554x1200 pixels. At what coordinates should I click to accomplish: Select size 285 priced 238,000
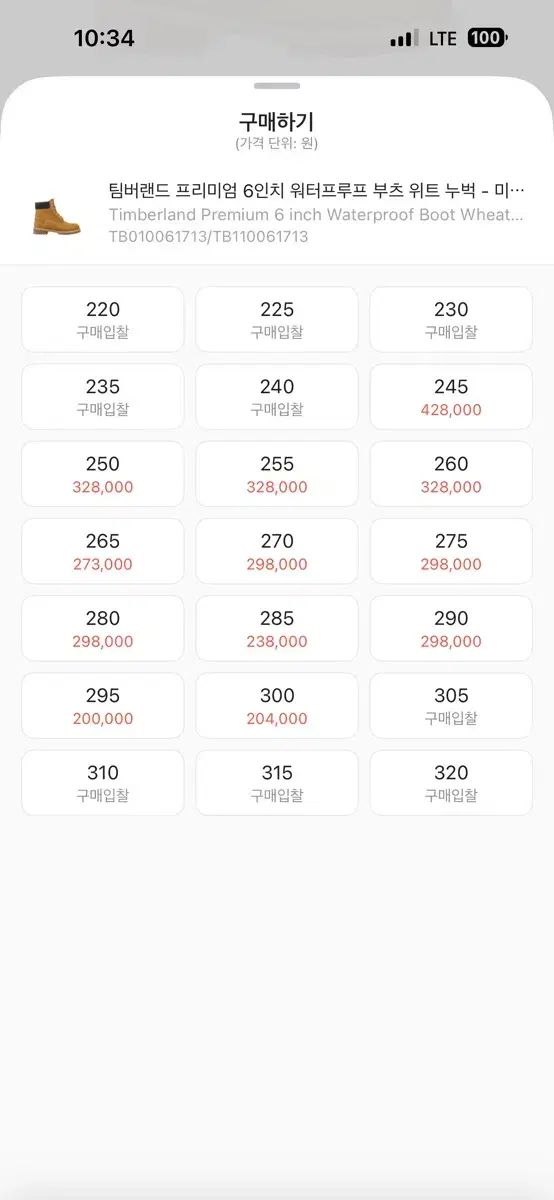pos(277,628)
